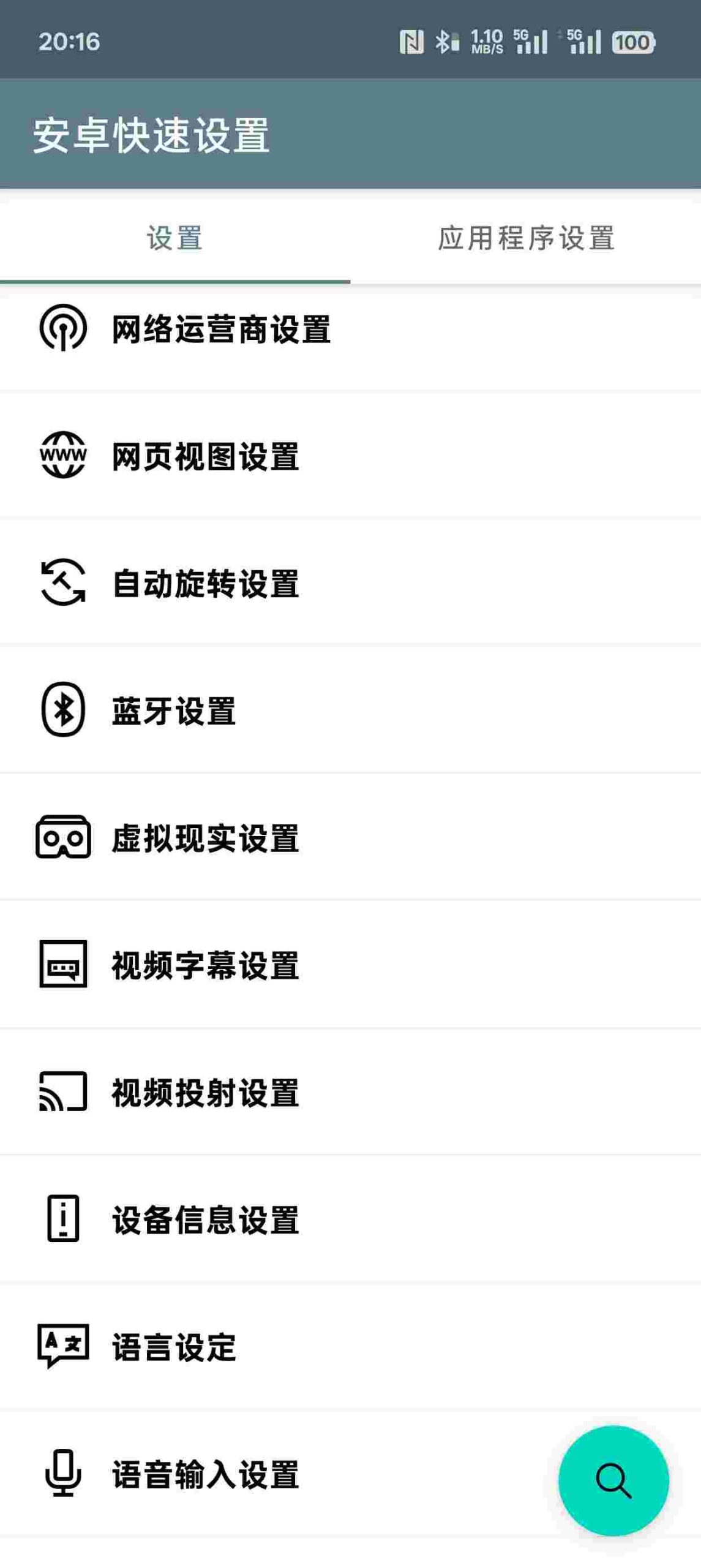Viewport: 701px width, 1568px height.
Task: Open 语音输入设置
Action: click(x=205, y=1473)
